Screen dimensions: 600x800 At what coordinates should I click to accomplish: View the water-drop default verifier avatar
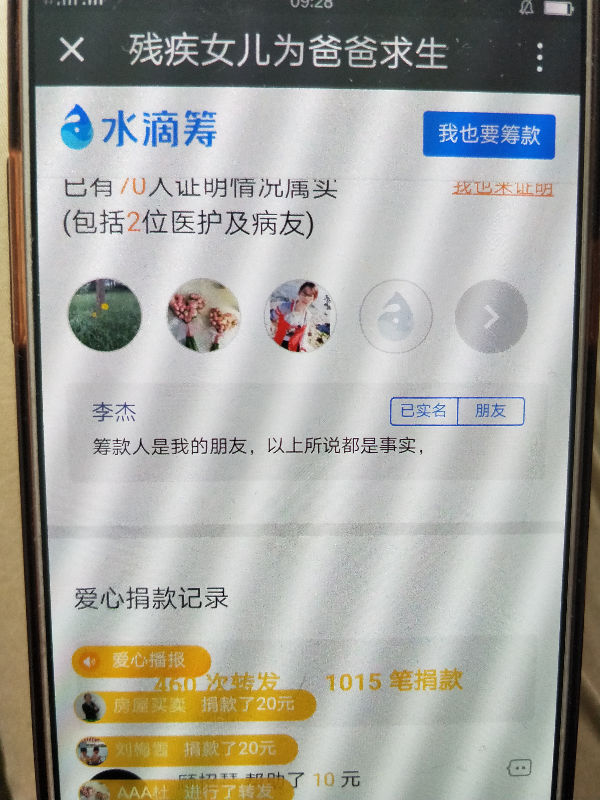tap(396, 316)
